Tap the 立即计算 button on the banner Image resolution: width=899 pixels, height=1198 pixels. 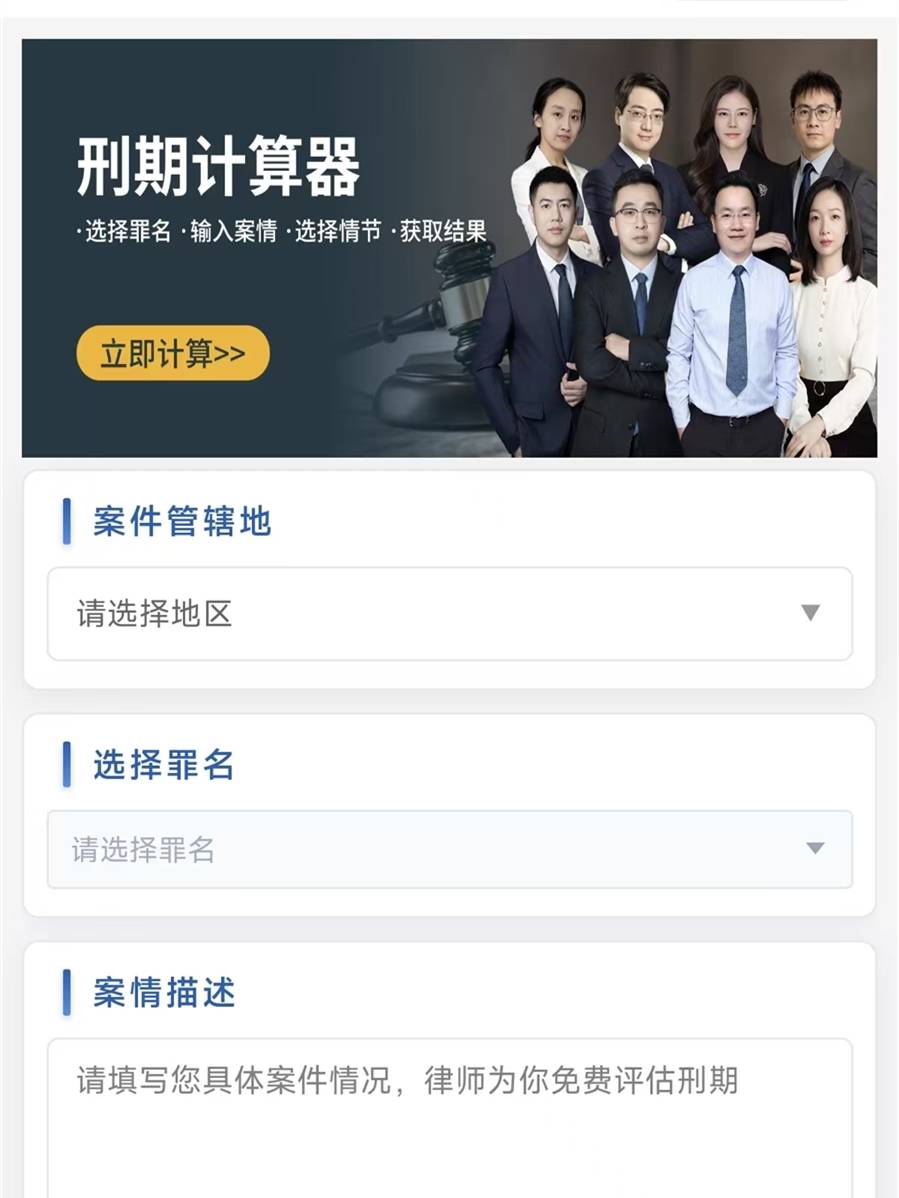[x=173, y=354]
